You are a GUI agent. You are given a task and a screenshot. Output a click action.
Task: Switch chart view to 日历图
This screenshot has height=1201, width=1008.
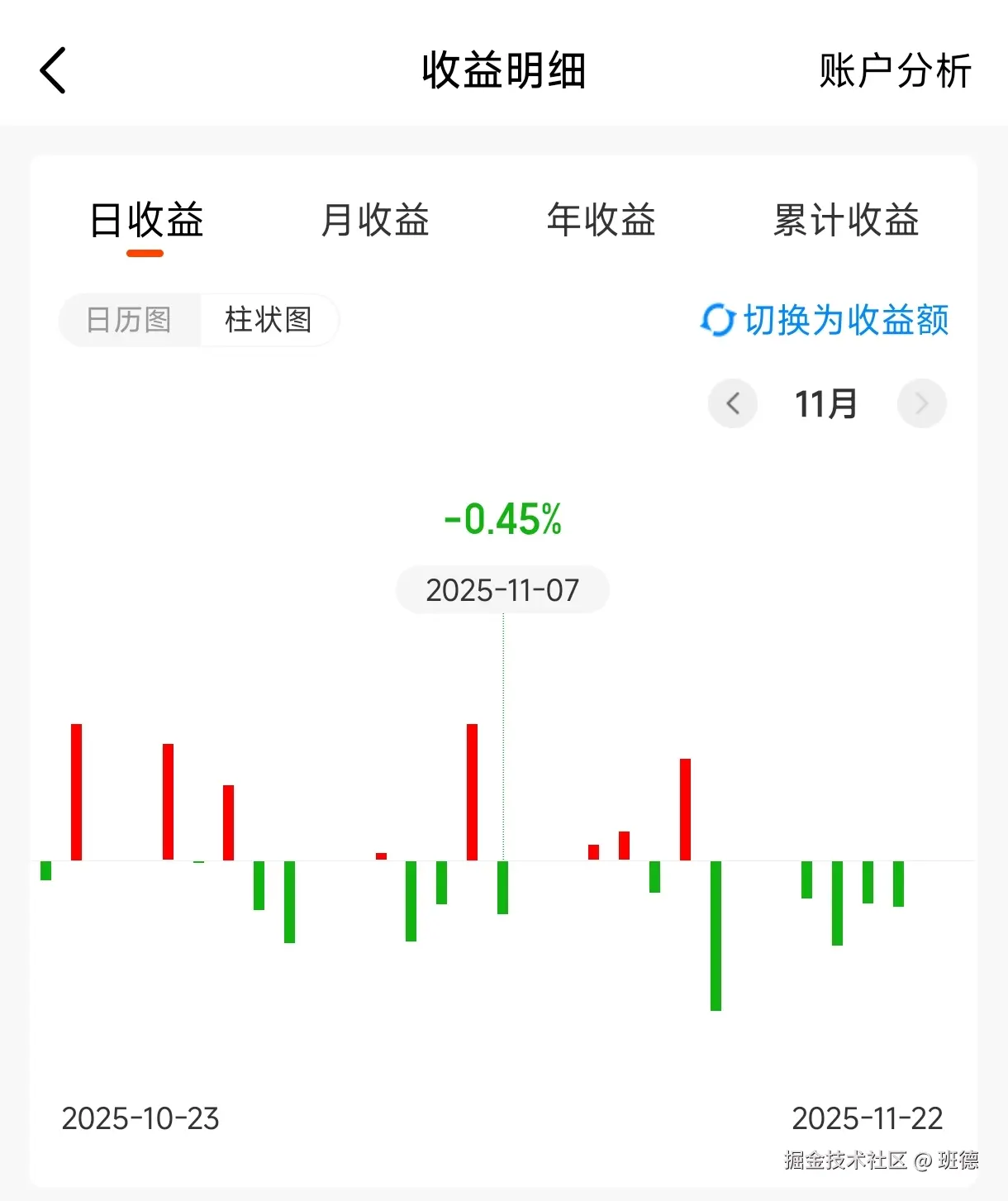point(128,320)
